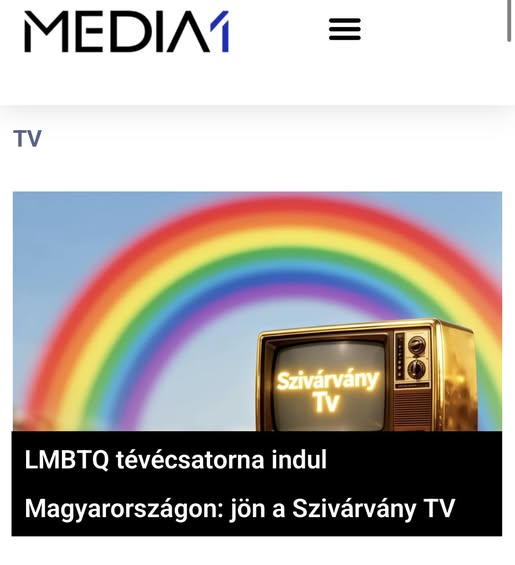Open the hamburger menu
The width and height of the screenshot is (515, 565).
[x=345, y=29]
